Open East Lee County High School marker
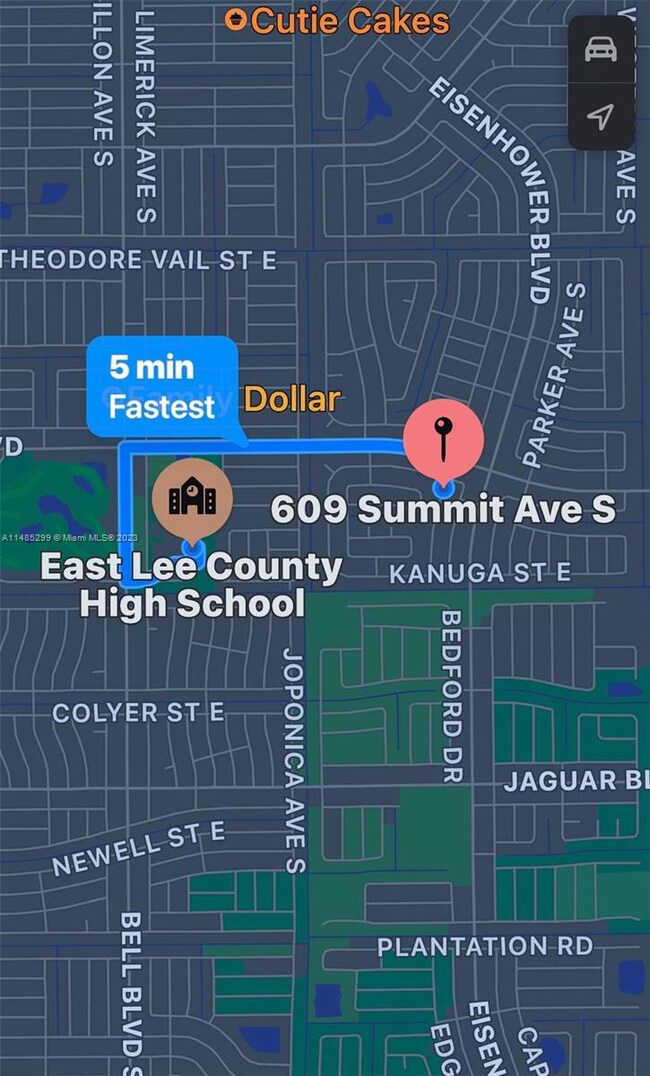 [x=192, y=499]
